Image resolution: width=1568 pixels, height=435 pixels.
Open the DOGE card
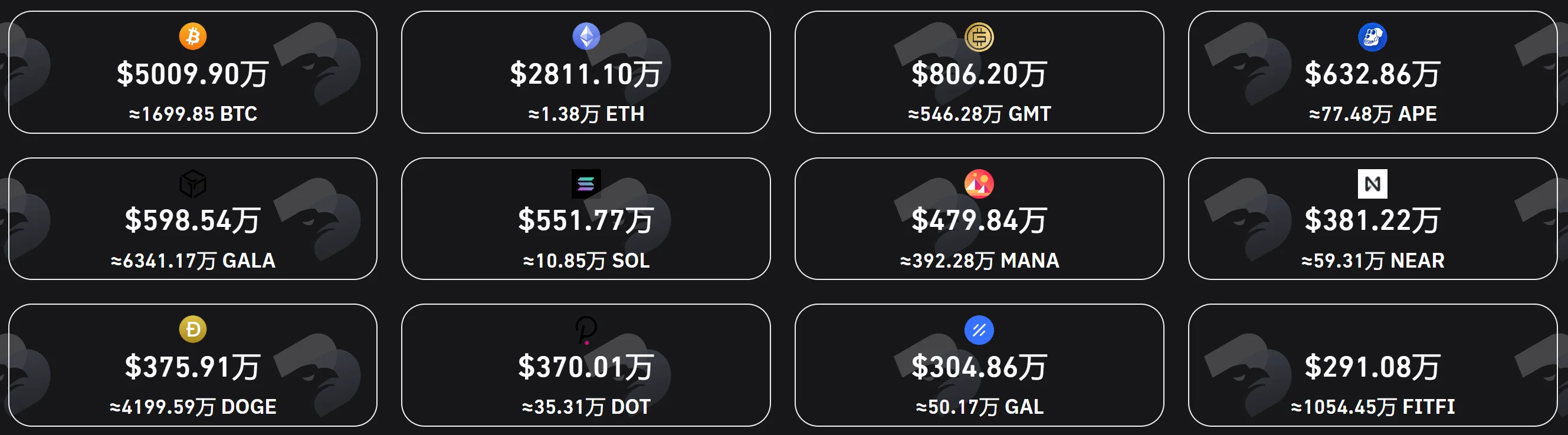tap(192, 365)
